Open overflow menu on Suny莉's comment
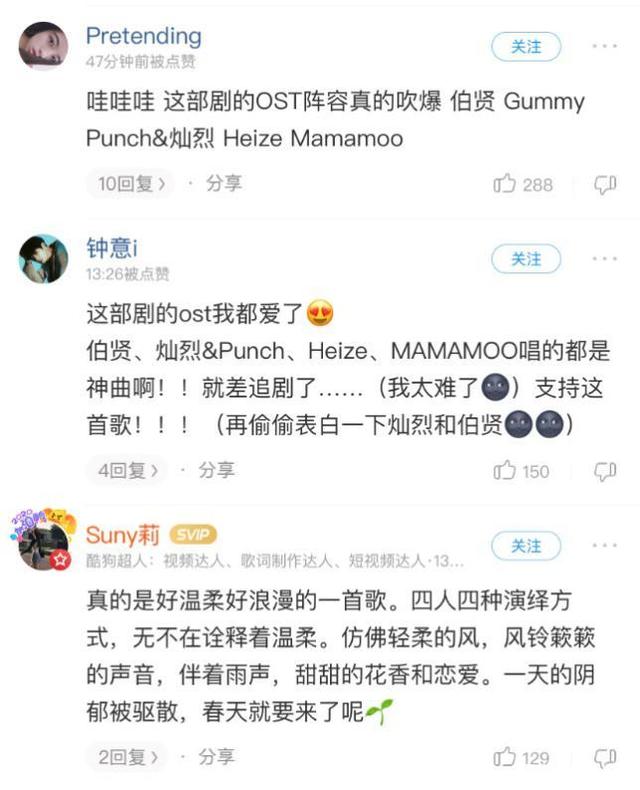The width and height of the screenshot is (640, 790). 605,545
